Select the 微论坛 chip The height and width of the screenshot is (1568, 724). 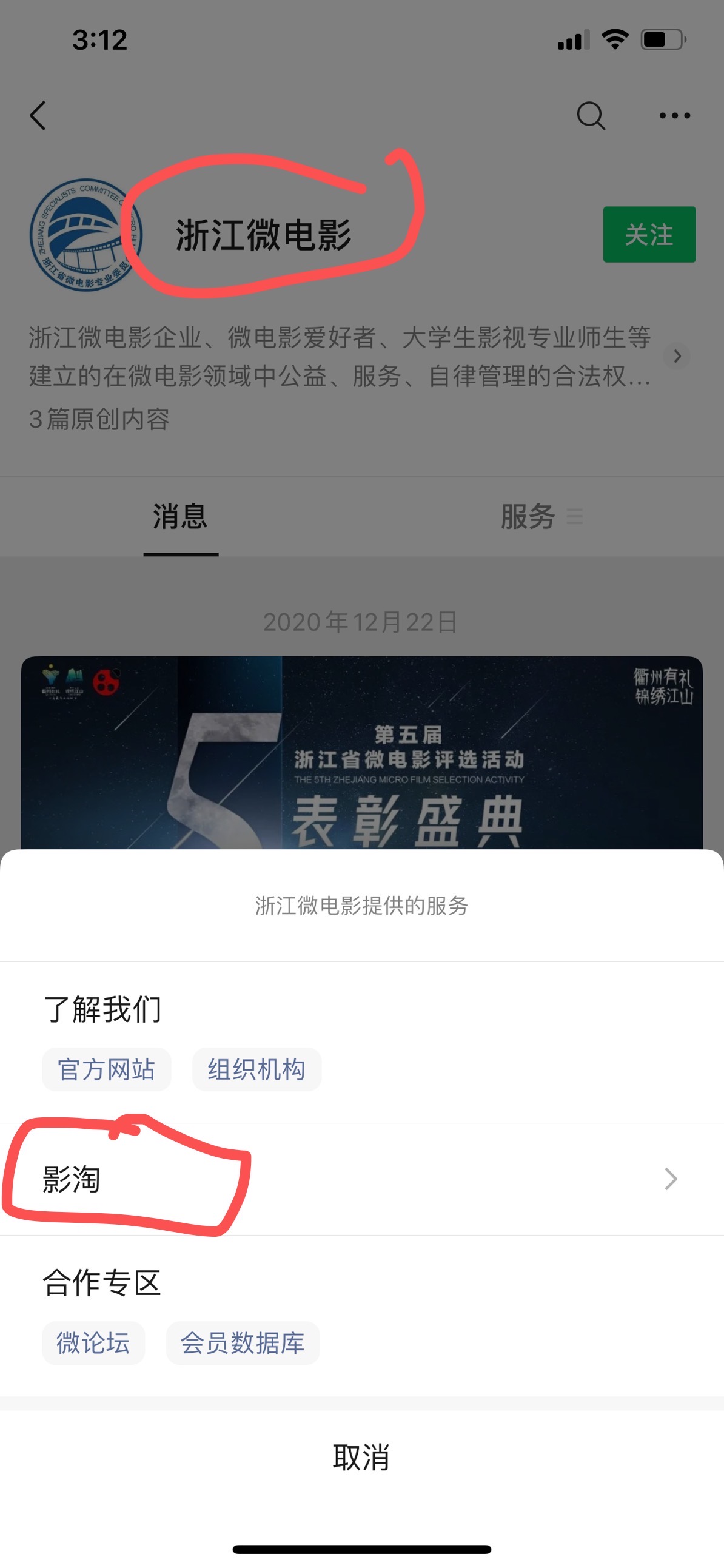tap(93, 1343)
